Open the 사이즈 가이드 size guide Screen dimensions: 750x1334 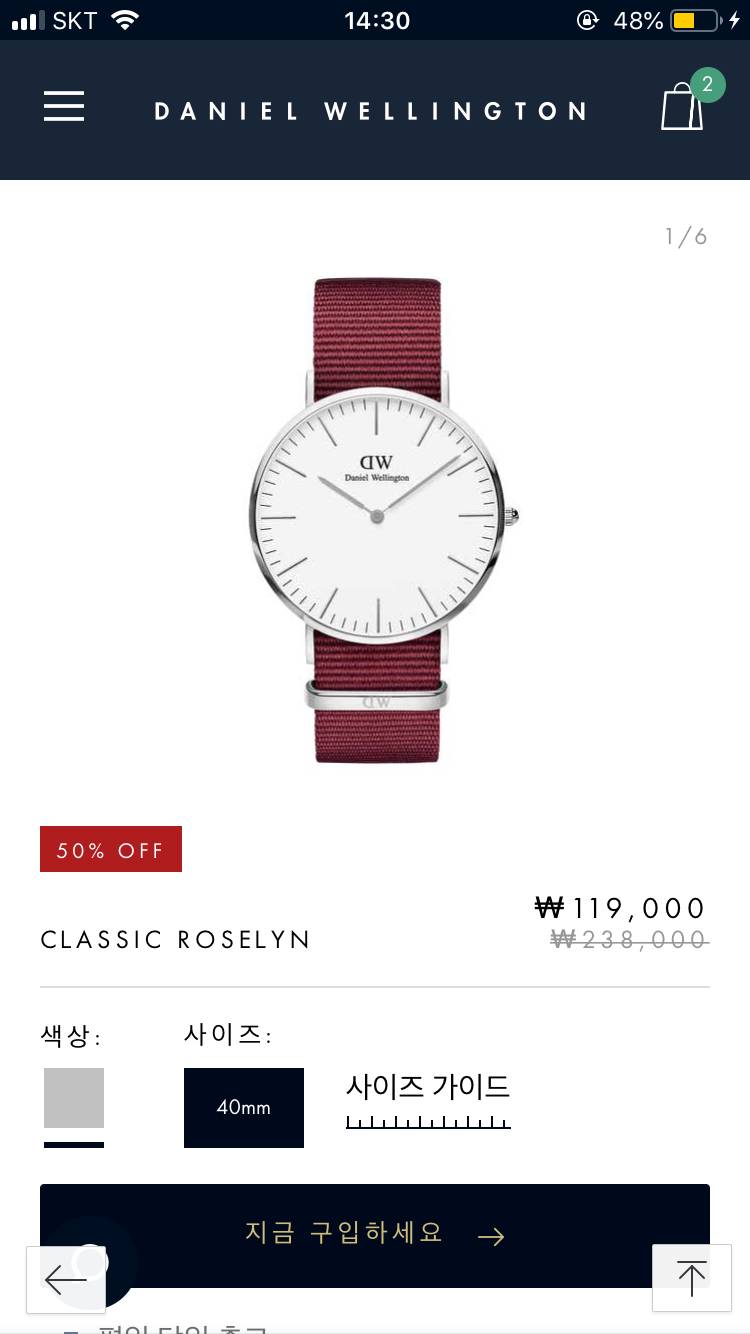[428, 1098]
